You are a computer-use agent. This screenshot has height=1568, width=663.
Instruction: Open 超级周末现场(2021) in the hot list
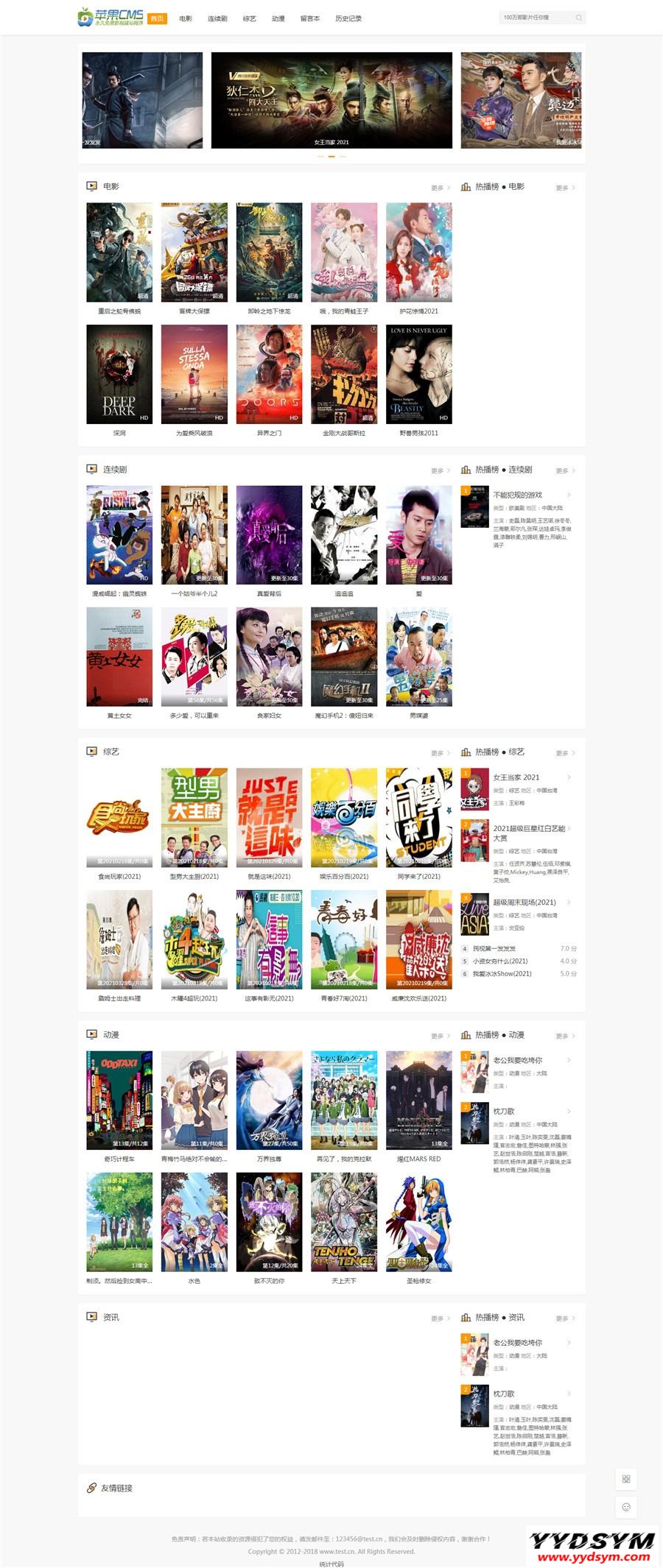524,902
